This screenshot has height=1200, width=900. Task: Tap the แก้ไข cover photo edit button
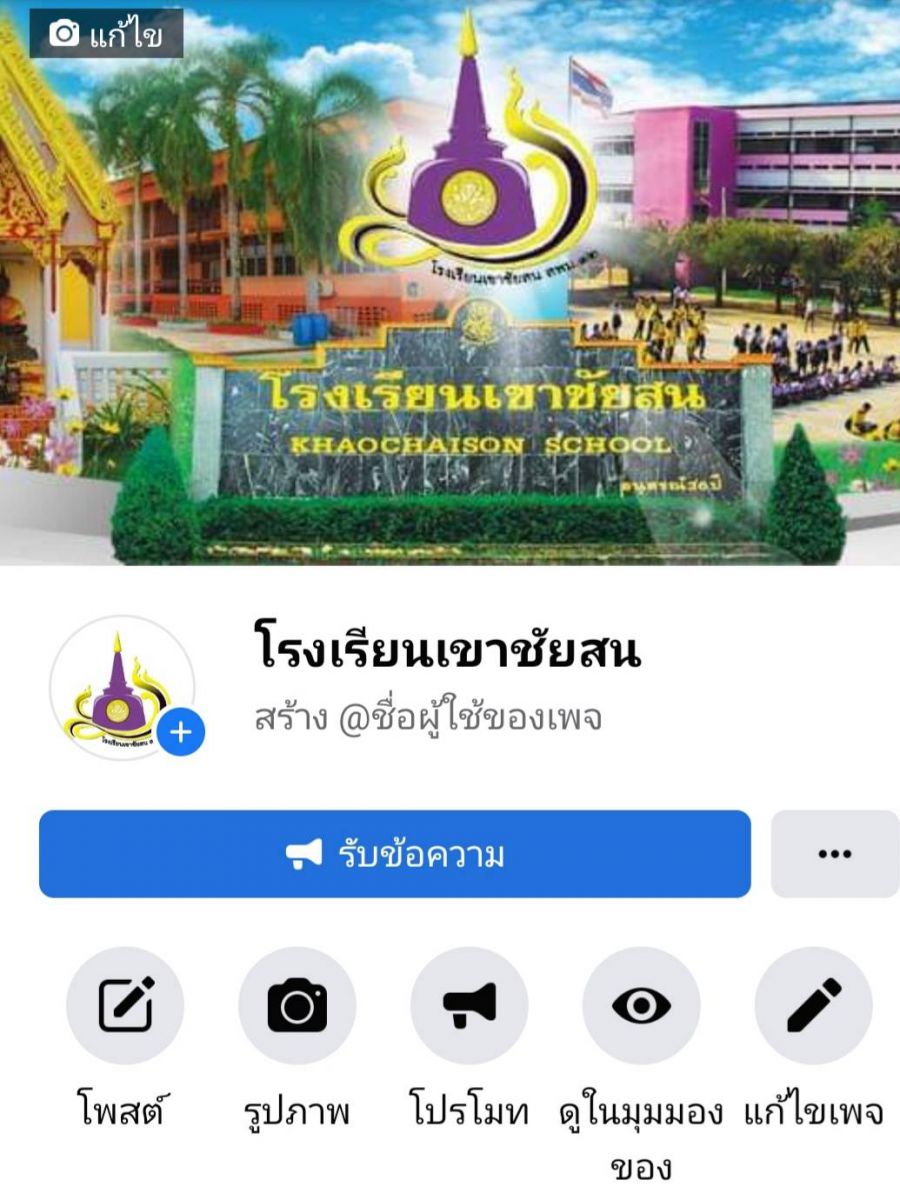click(106, 34)
